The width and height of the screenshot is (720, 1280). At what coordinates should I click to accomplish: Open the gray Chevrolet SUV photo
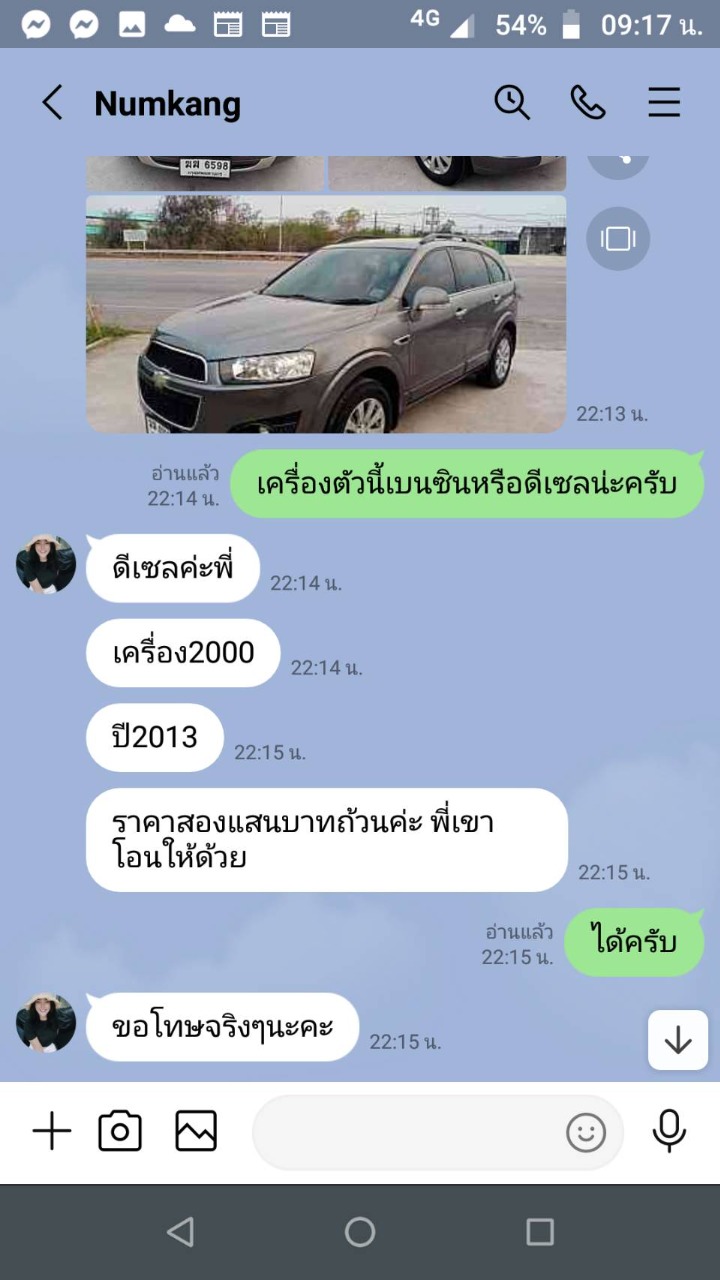(x=326, y=313)
